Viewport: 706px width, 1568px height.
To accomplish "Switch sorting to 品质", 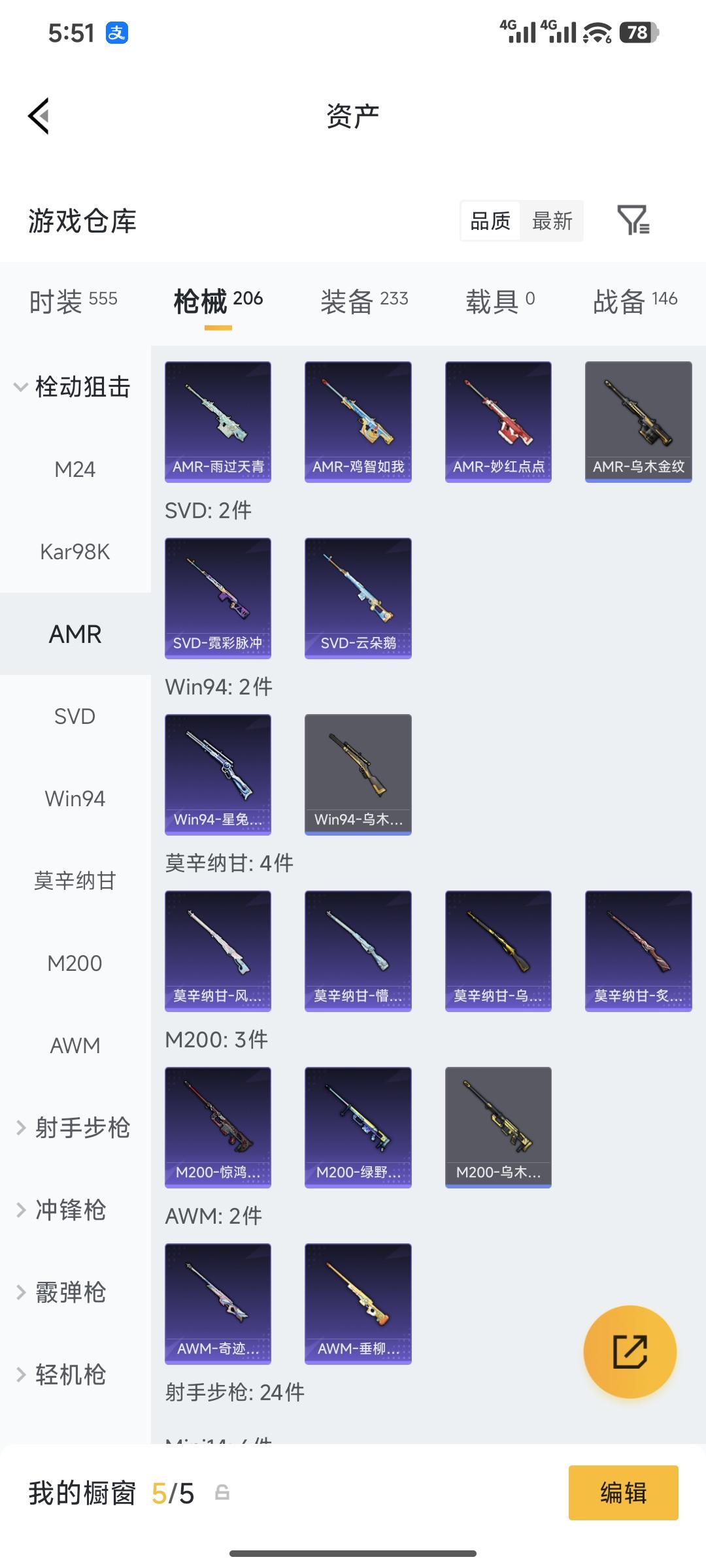I will click(489, 221).
